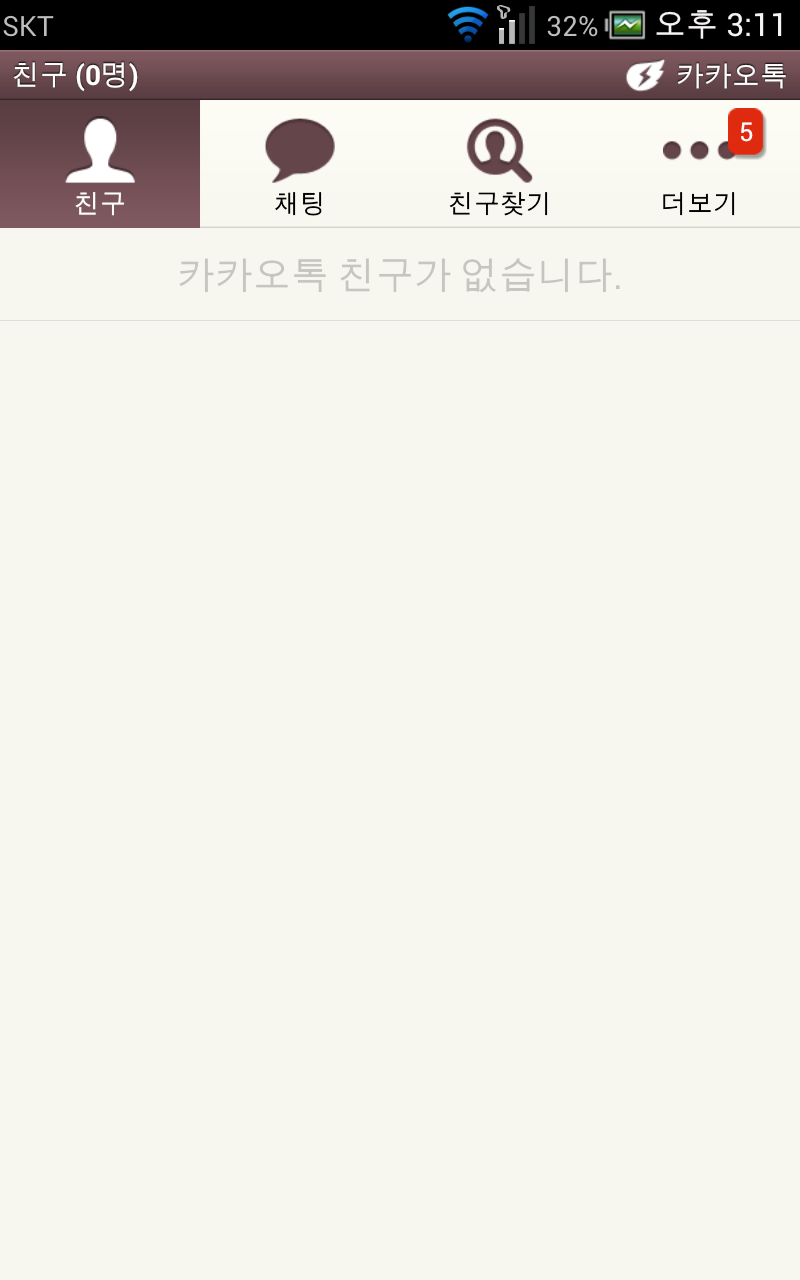Switch to the 채팅 tab
This screenshot has width=800, height=1280.
[300, 164]
